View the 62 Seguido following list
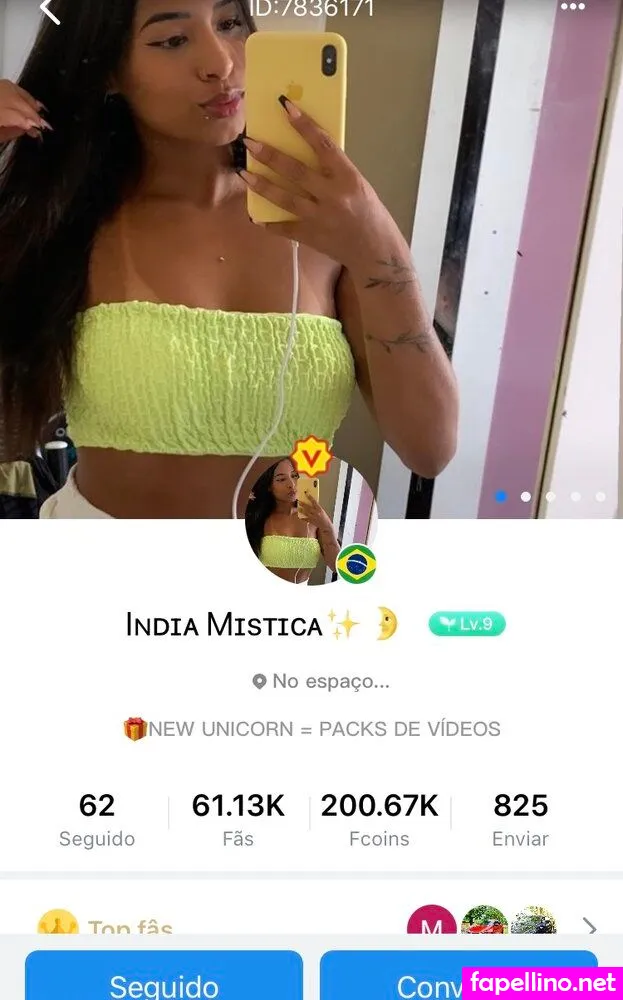 [97, 819]
